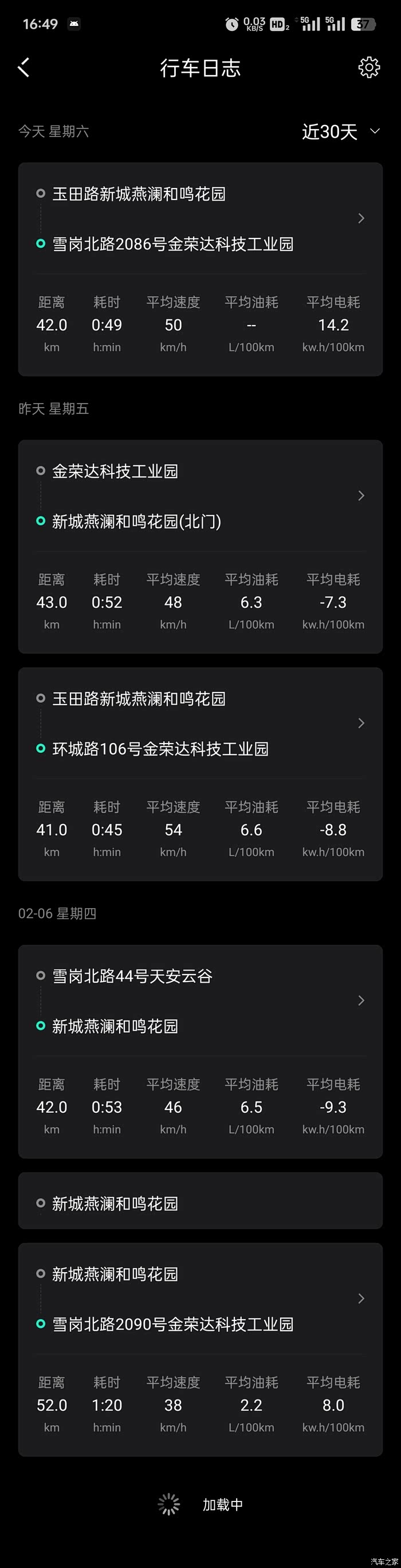This screenshot has height=1568, width=401.
Task: View the trip to 环城路106号金荣达科技工业园
Action: pos(200,724)
